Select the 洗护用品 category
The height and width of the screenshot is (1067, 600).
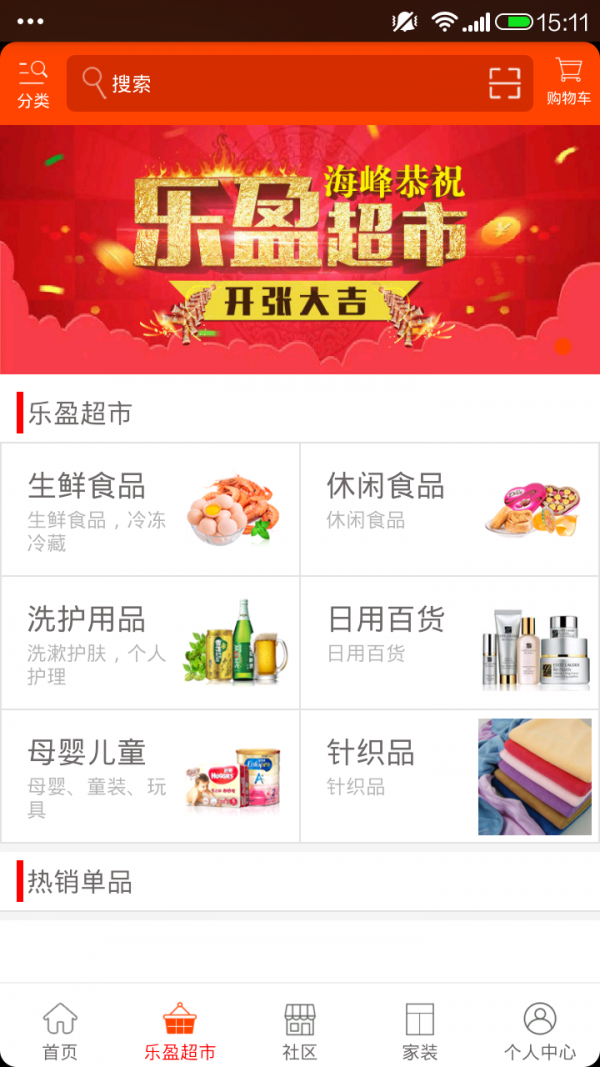(151, 643)
